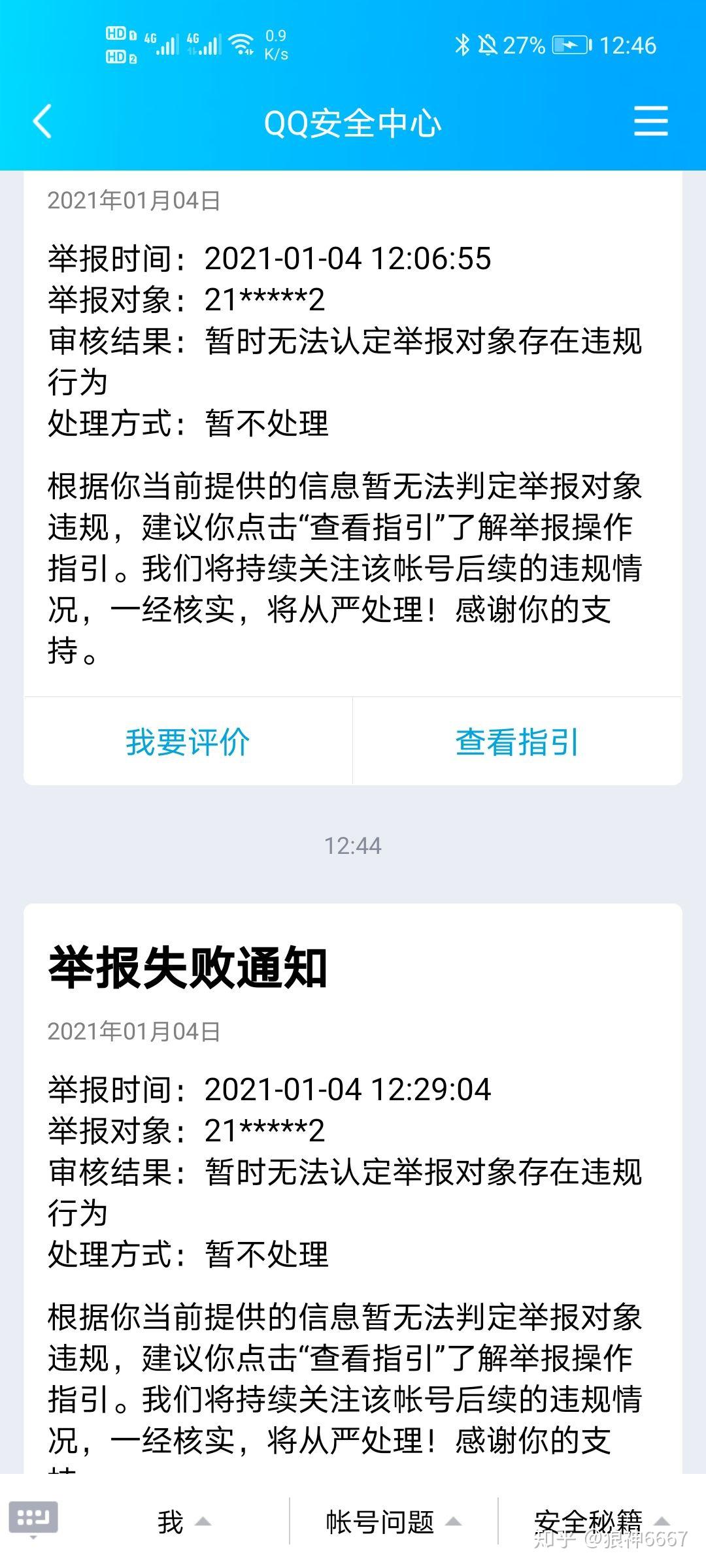The width and height of the screenshot is (706, 1568).
Task: Open the hamburger menu at top right
Action: (651, 121)
